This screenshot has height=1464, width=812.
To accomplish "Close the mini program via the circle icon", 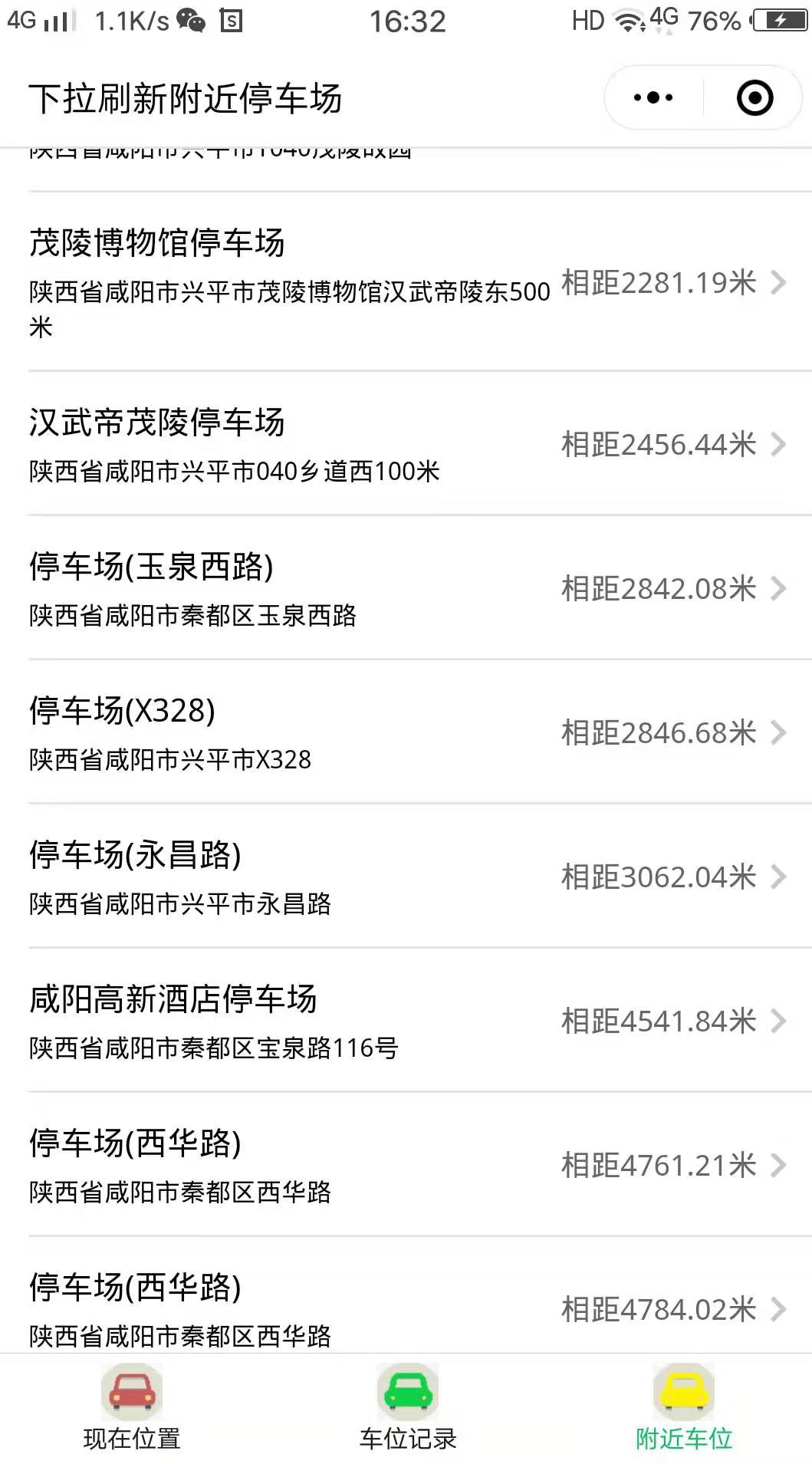I will click(x=754, y=98).
